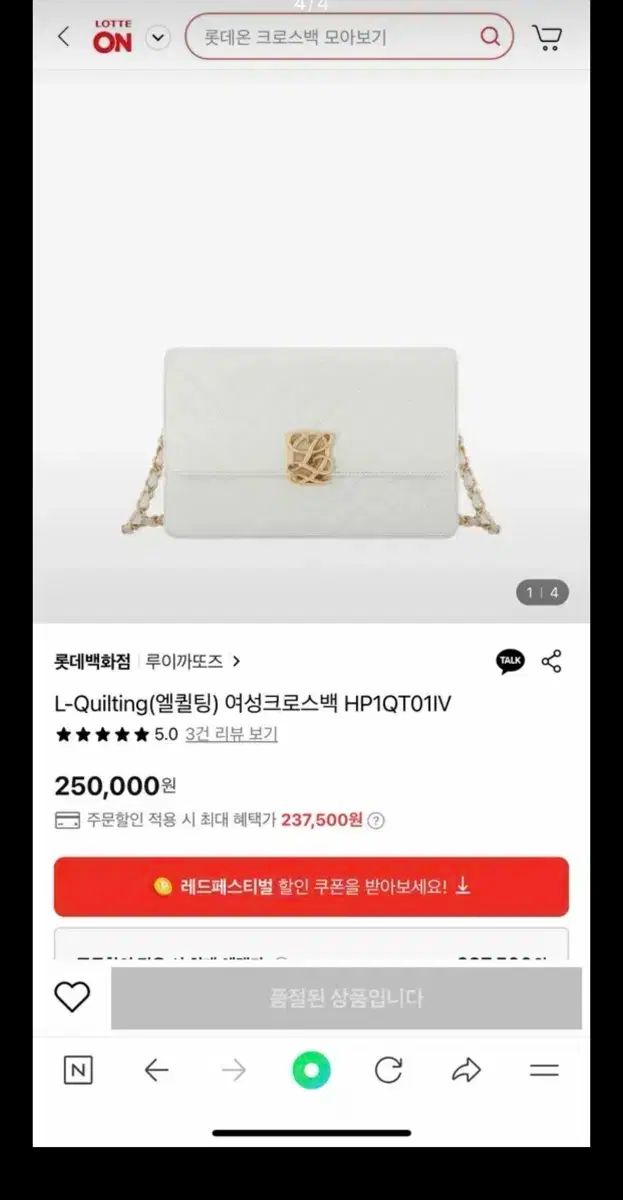Tap the magnifier search icon

[490, 37]
